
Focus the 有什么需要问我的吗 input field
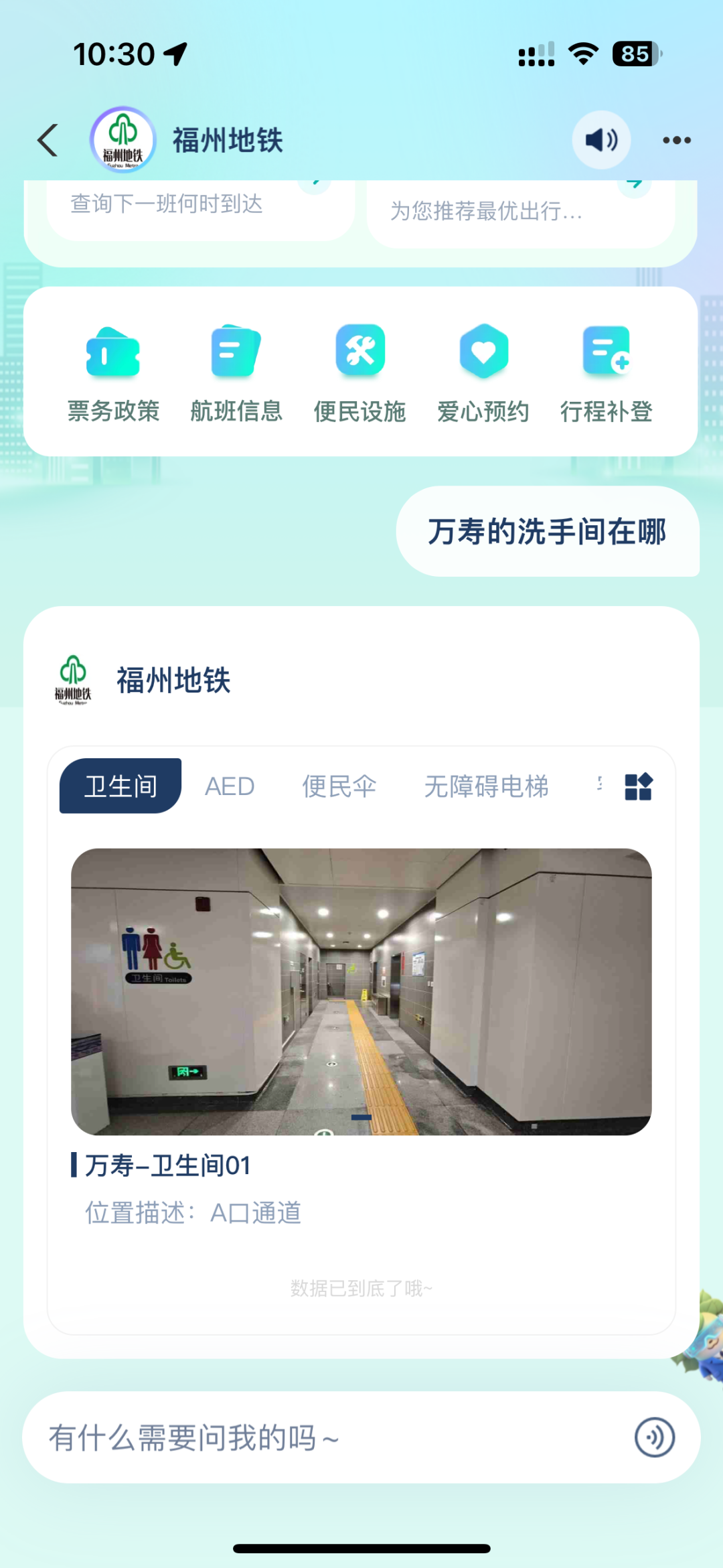pos(321,1437)
